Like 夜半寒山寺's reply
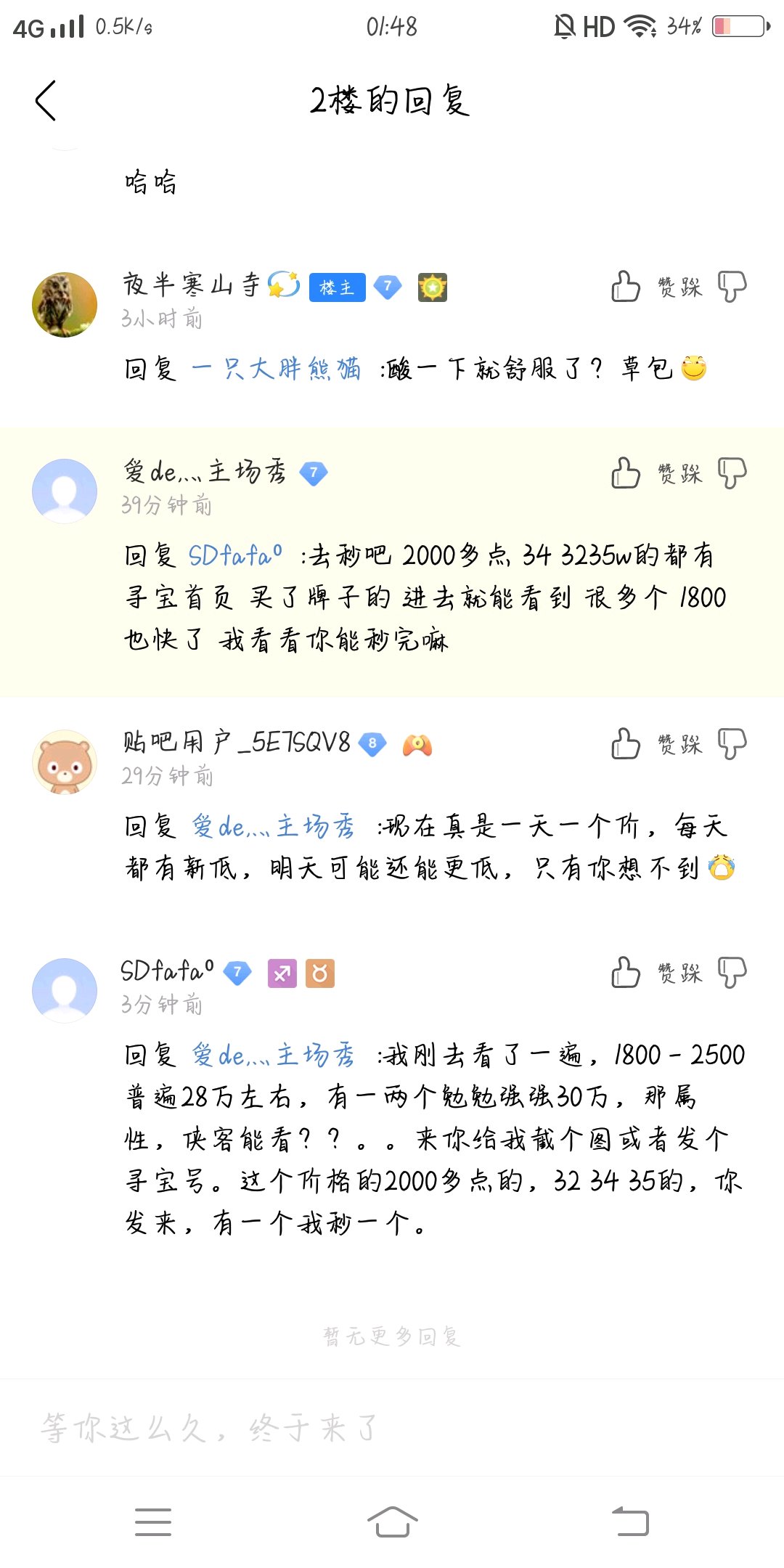784x1568 pixels. pos(625,287)
